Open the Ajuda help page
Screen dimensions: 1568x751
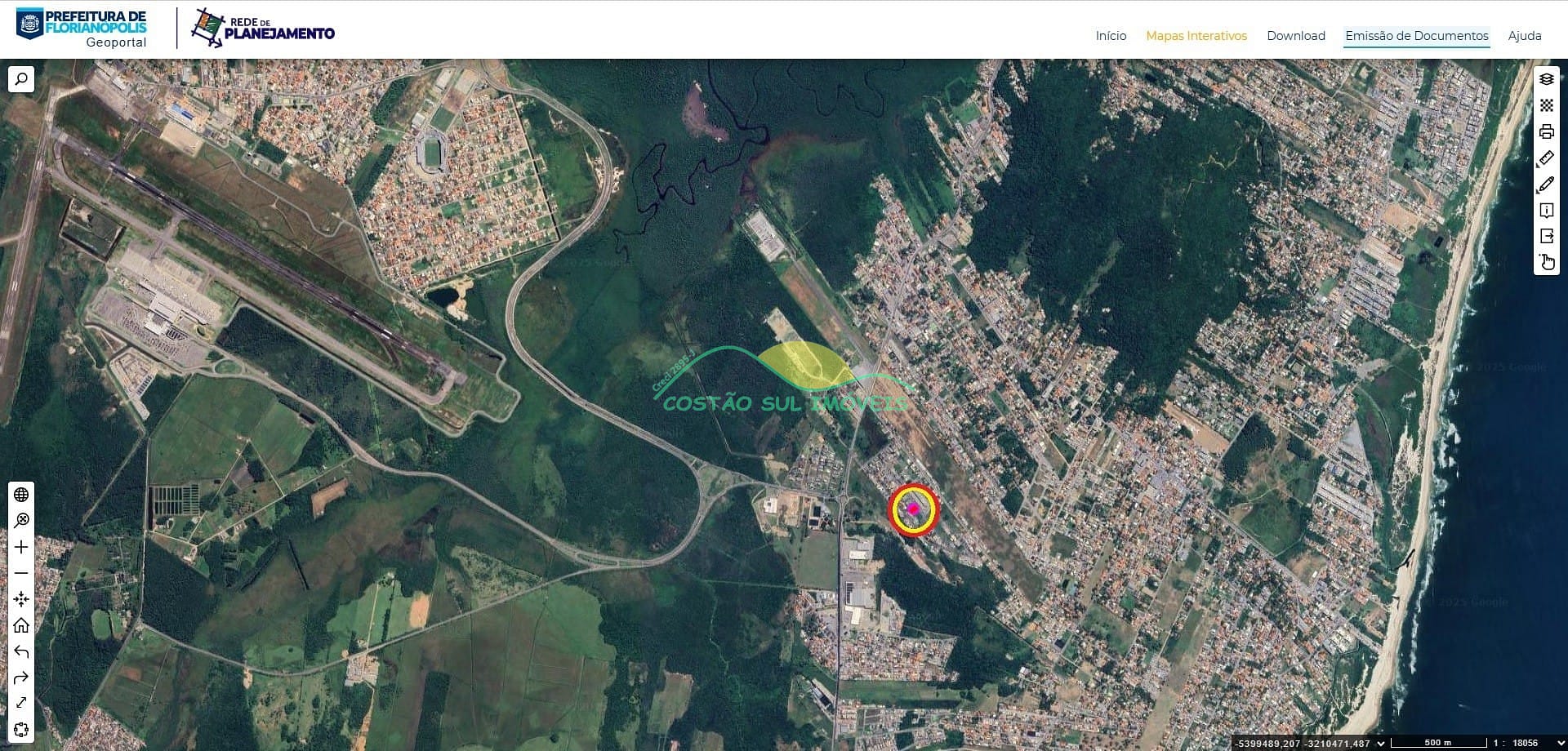(1524, 36)
